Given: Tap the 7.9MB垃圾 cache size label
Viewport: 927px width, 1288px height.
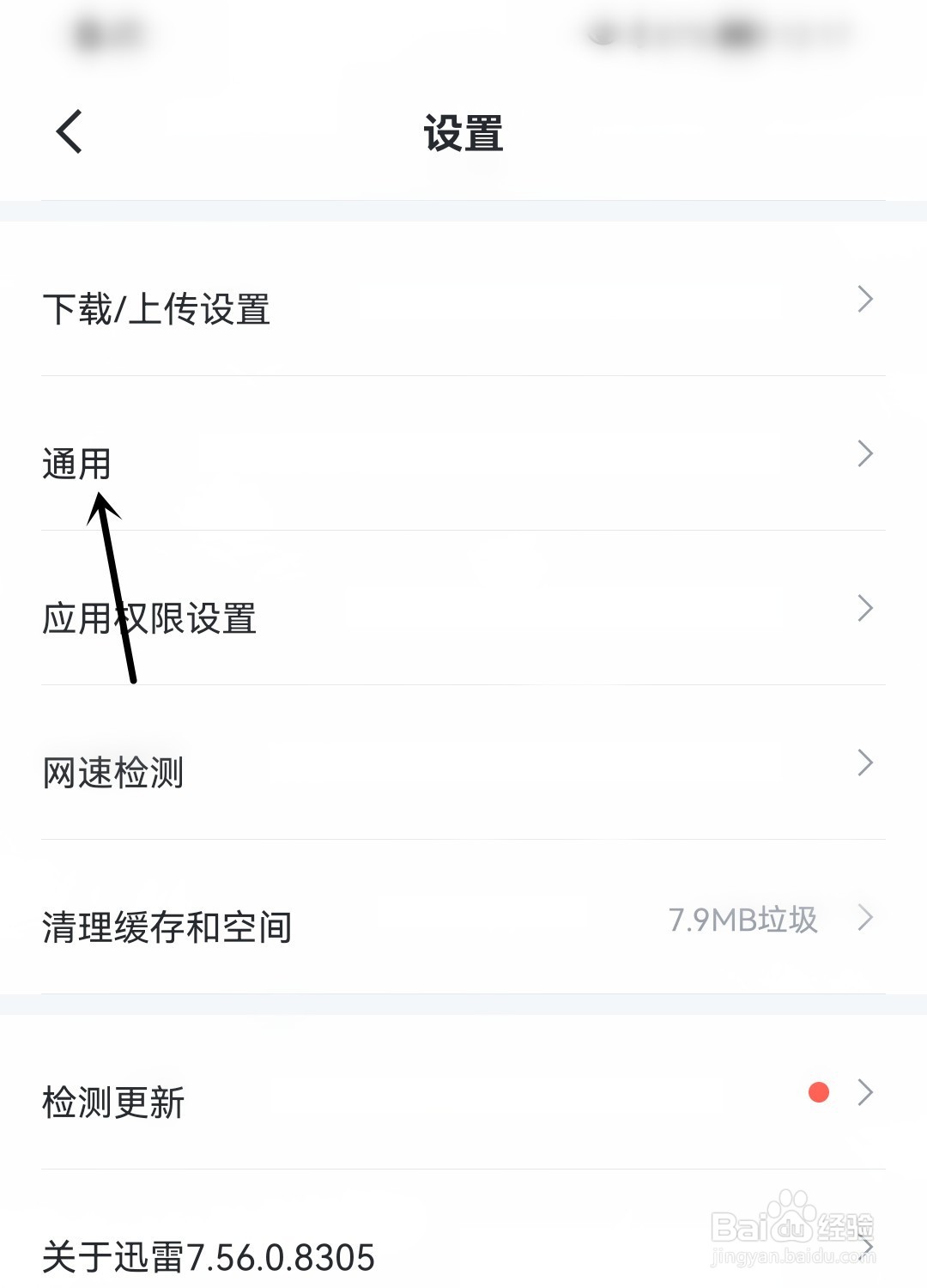Looking at the screenshot, I should (742, 919).
